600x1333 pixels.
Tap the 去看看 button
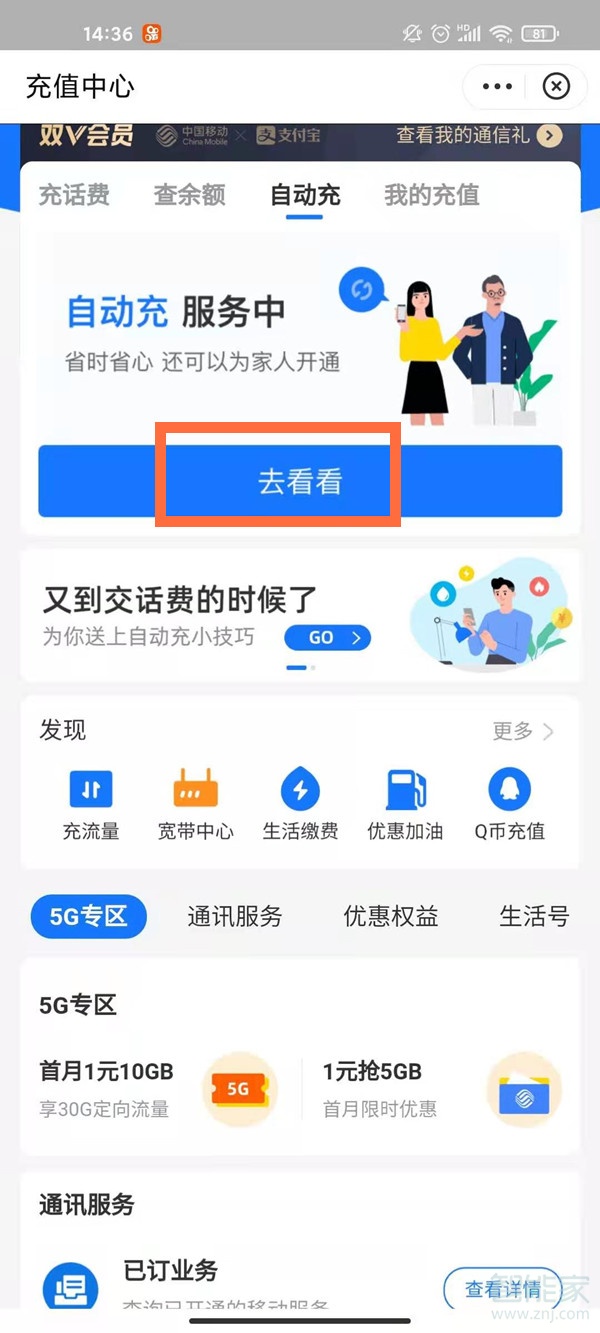tap(300, 481)
